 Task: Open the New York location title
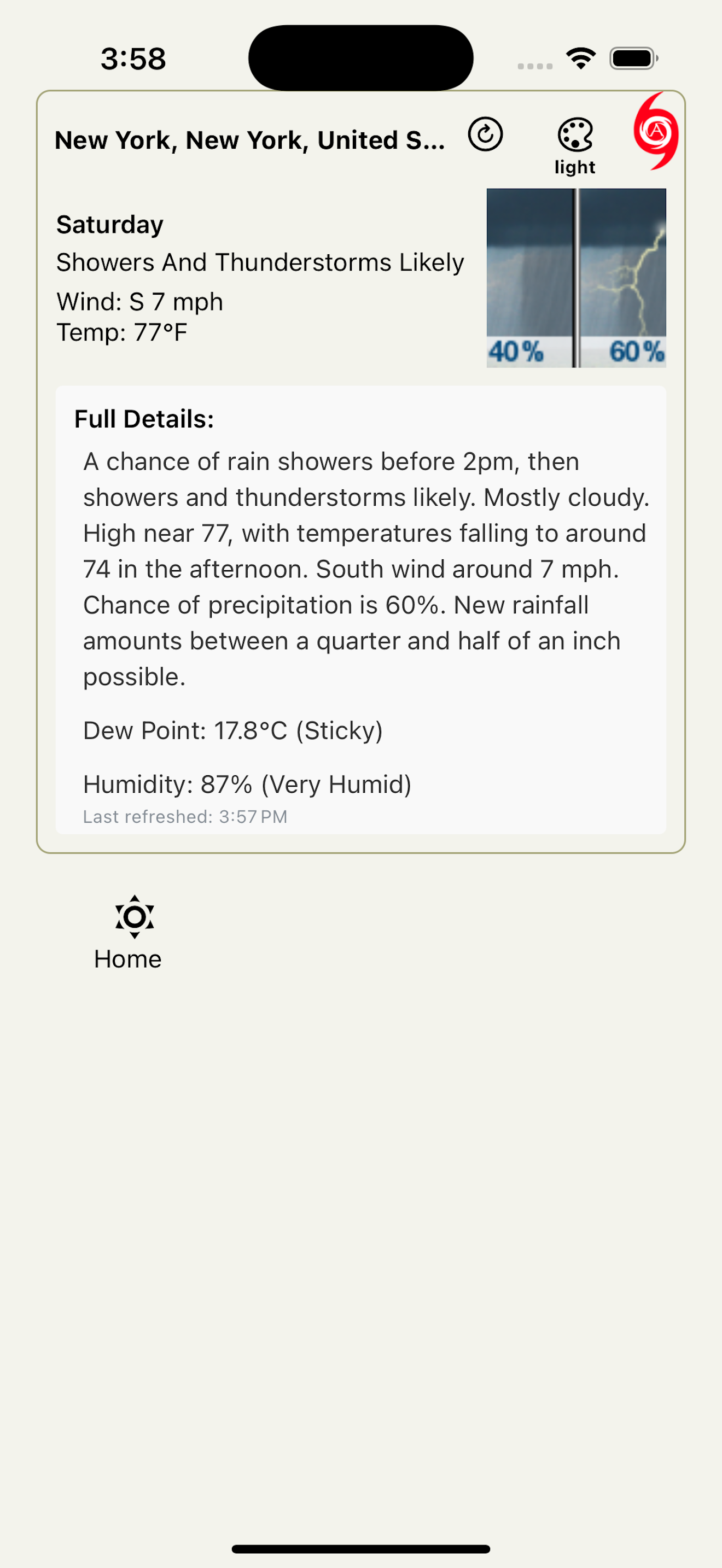250,141
